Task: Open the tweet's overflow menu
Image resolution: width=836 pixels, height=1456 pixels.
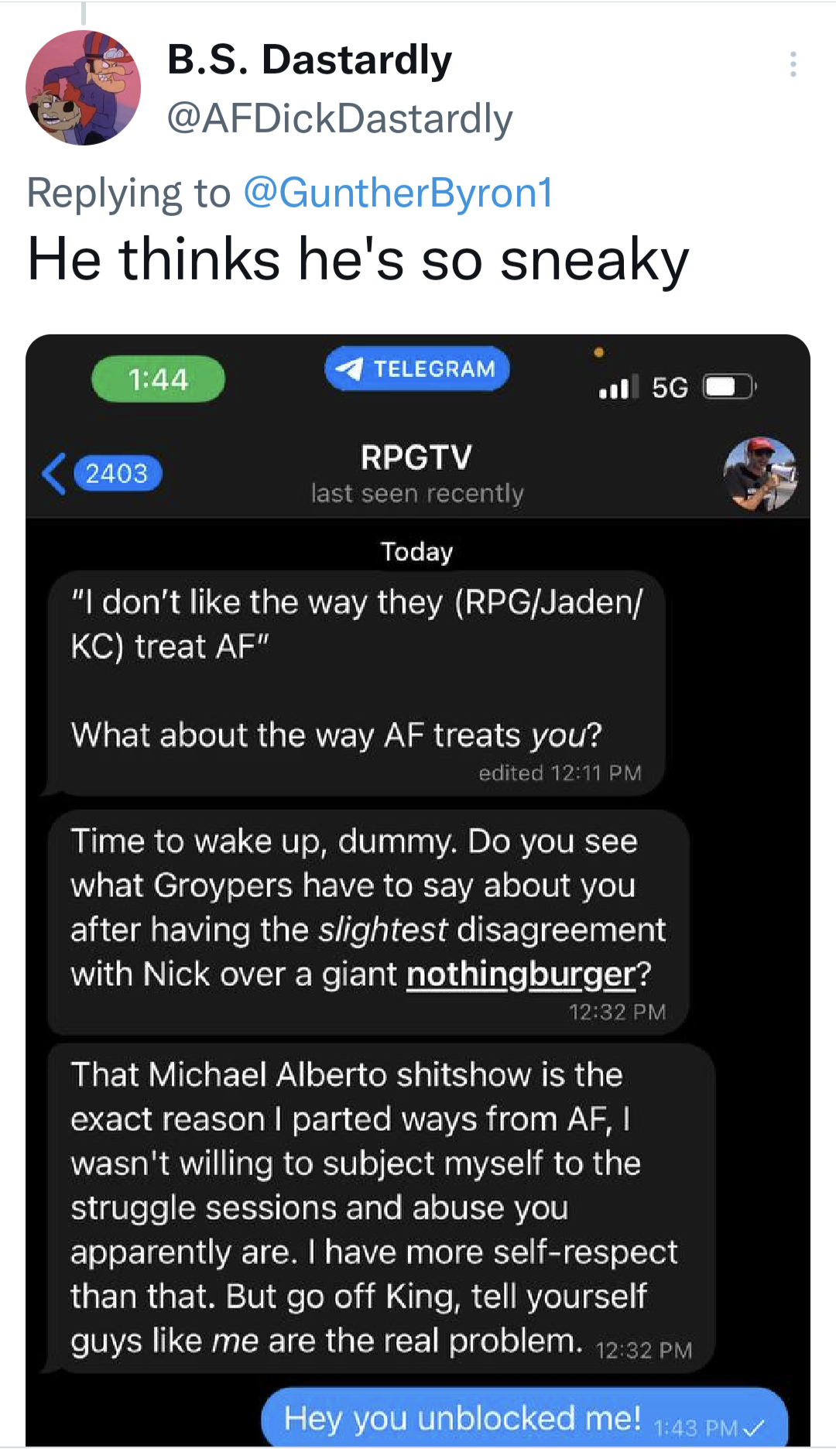Action: click(x=793, y=64)
